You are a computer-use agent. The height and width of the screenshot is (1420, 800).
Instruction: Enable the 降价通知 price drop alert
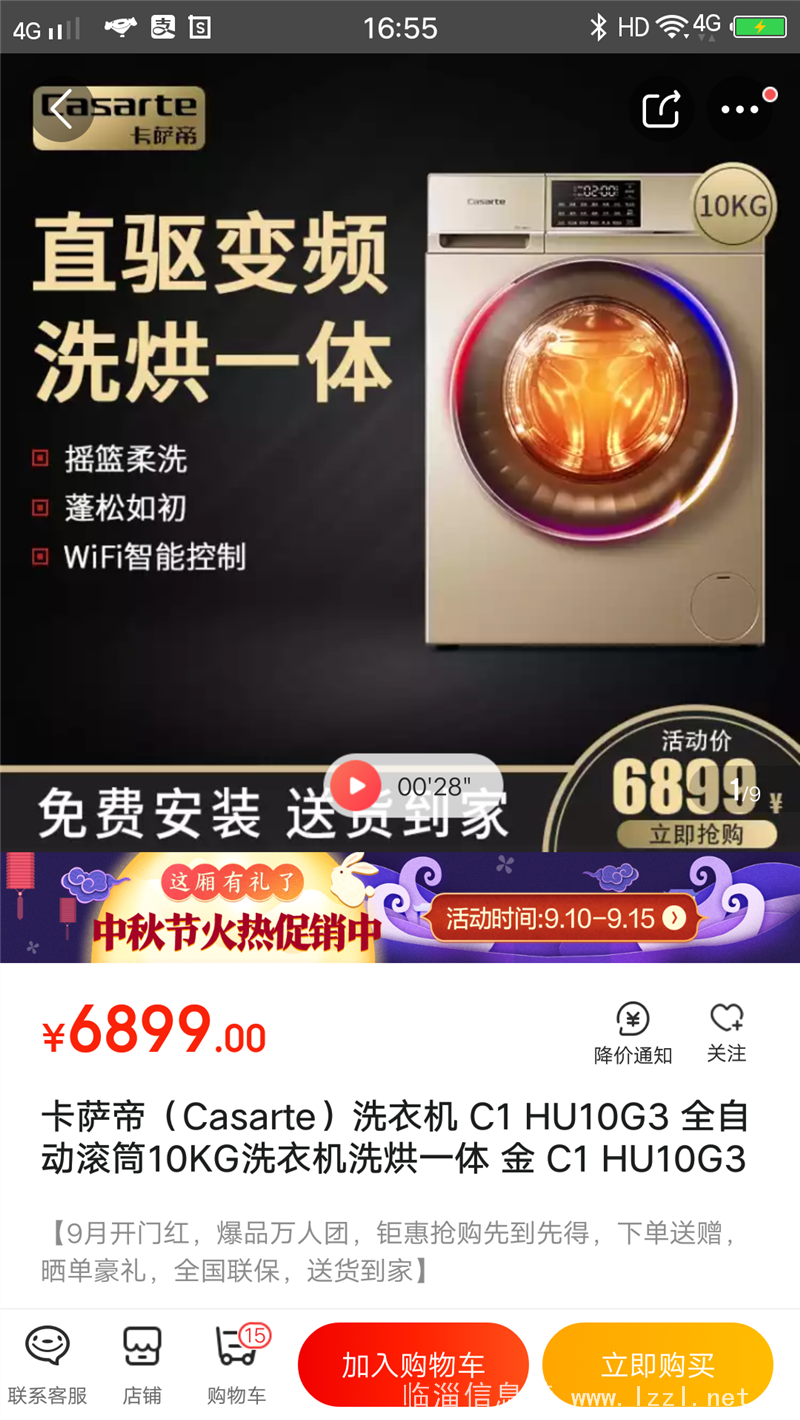coord(633,1033)
